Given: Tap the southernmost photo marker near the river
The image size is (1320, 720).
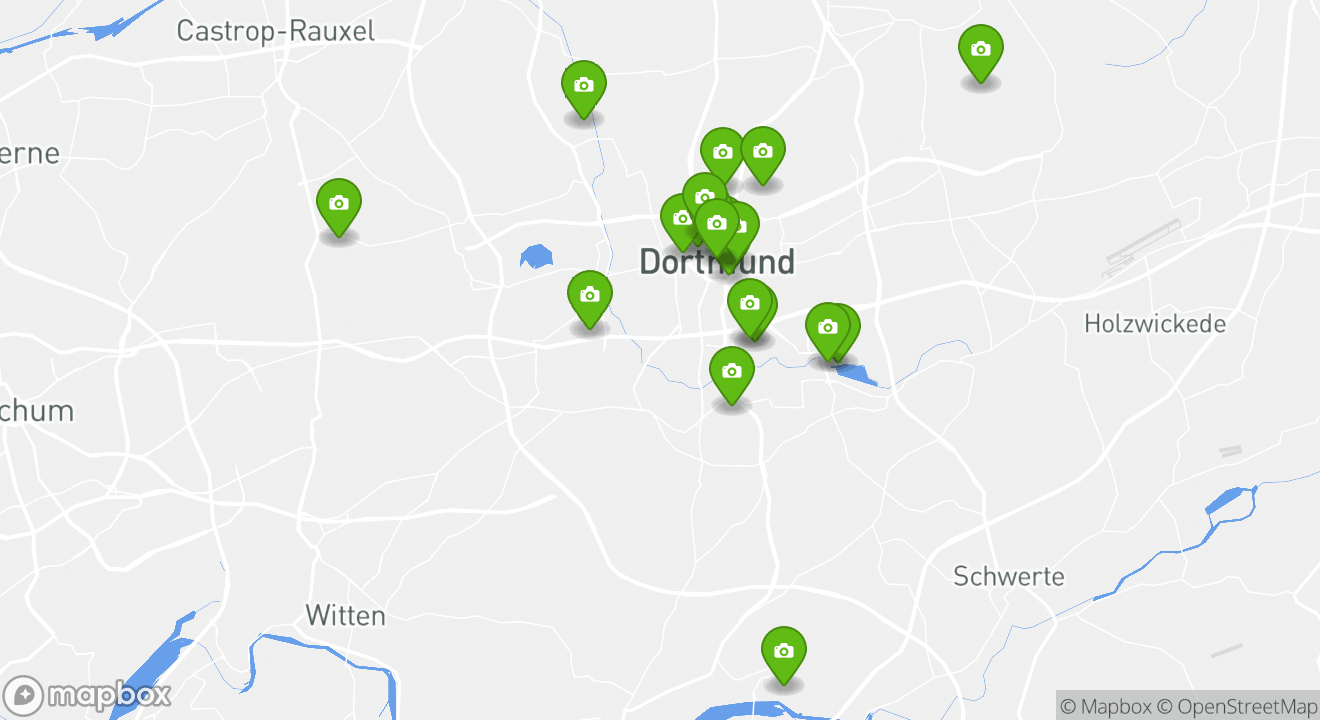Looking at the screenshot, I should (x=783, y=652).
